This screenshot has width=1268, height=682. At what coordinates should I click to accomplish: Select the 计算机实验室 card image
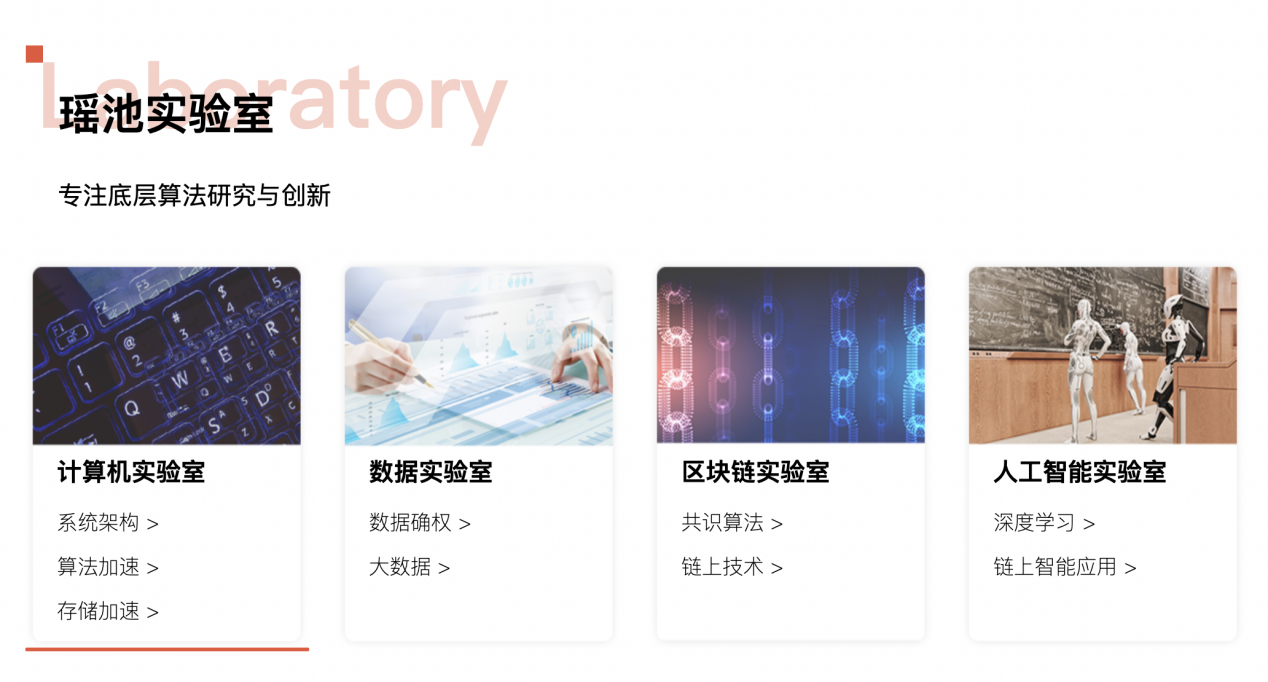(167, 355)
